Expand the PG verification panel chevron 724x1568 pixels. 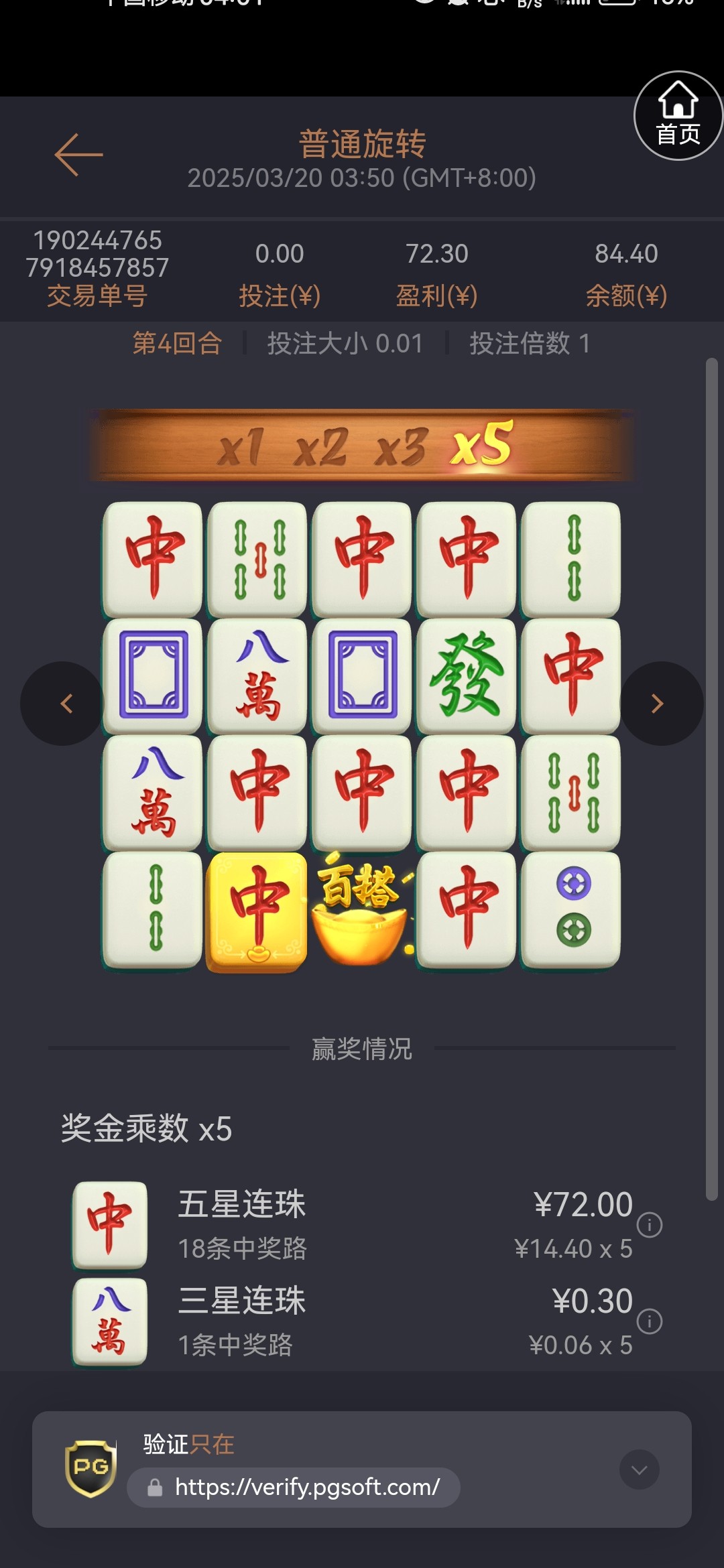640,1469
